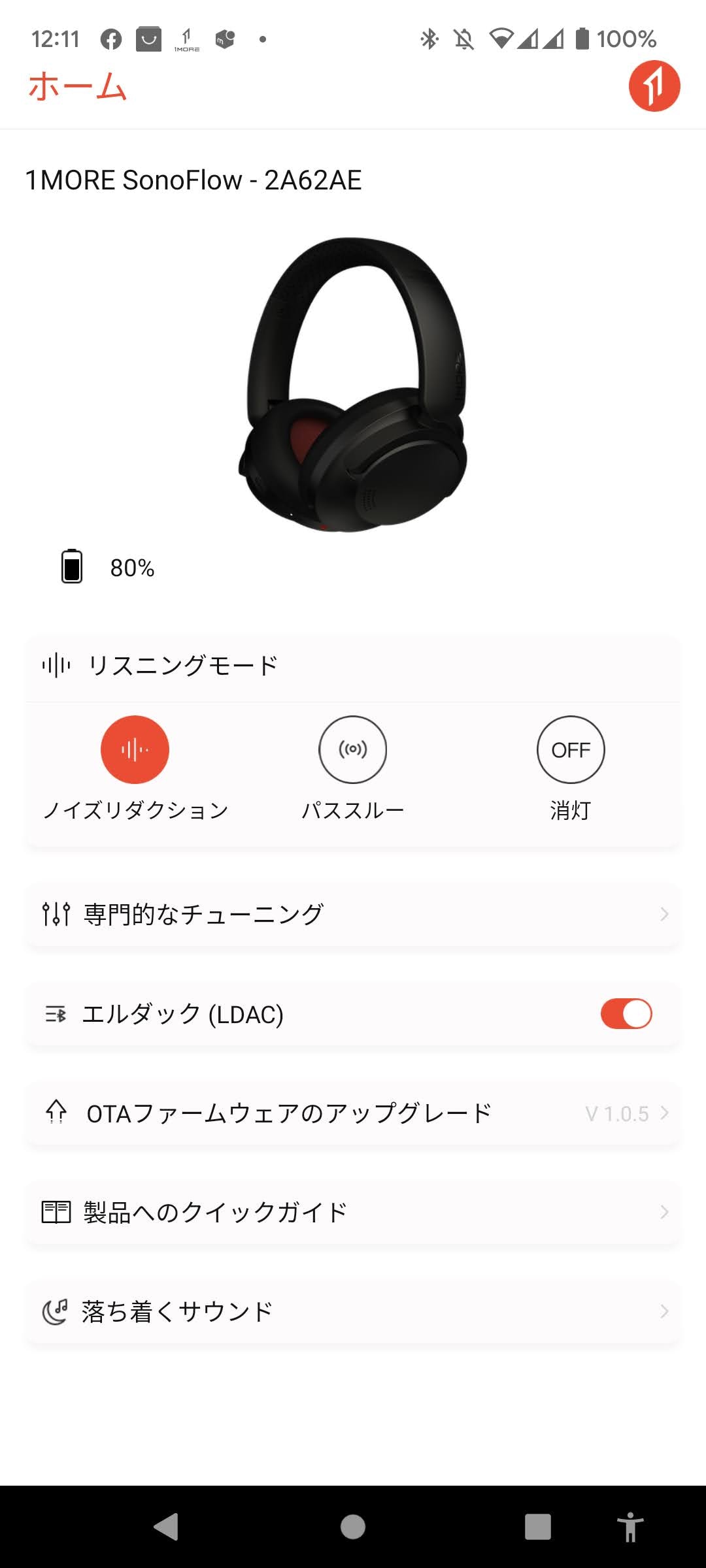Expand 専門的なチューニング with its chevron
This screenshot has width=706, height=1568.
pos(663,914)
